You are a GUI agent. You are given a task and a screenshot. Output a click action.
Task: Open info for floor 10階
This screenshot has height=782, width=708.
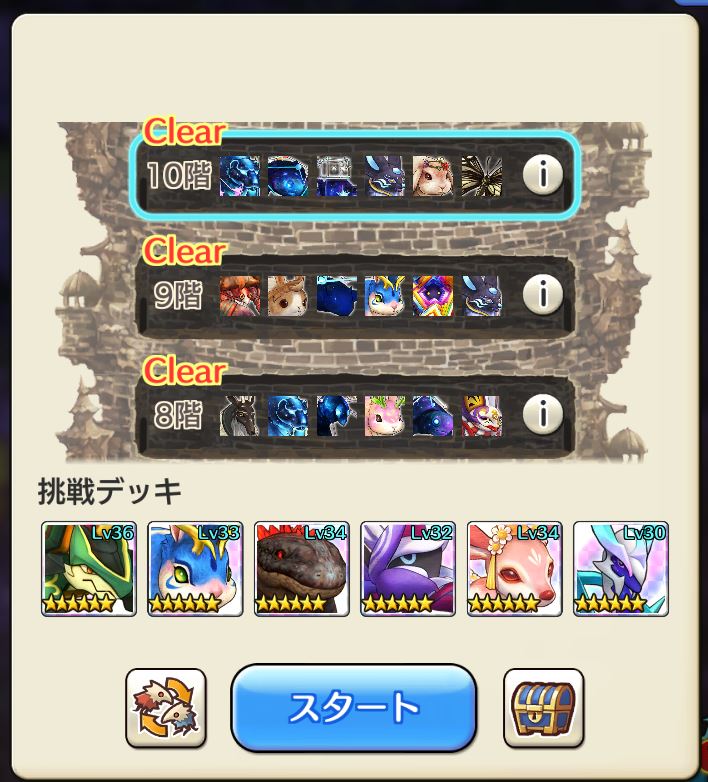[x=543, y=176]
